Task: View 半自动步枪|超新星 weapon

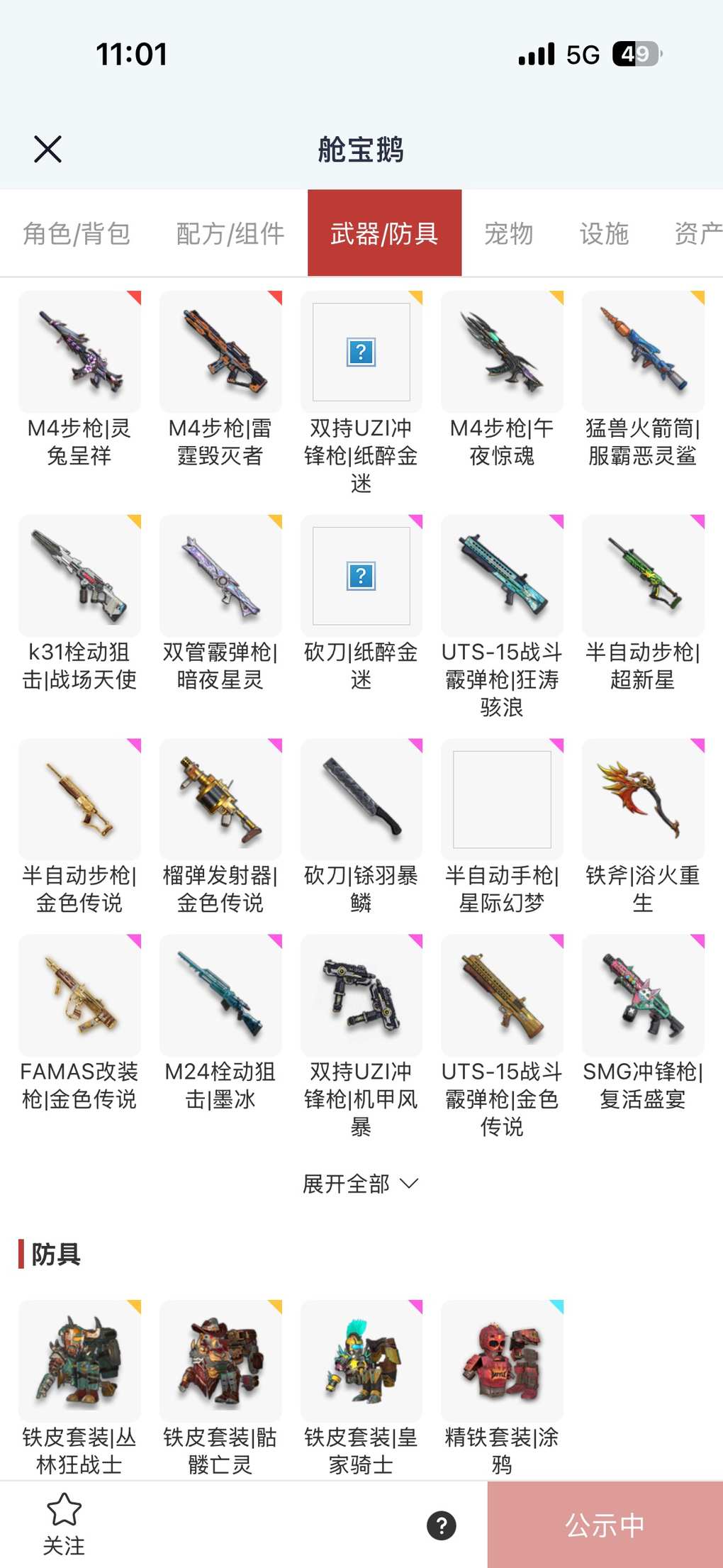Action: tap(643, 577)
